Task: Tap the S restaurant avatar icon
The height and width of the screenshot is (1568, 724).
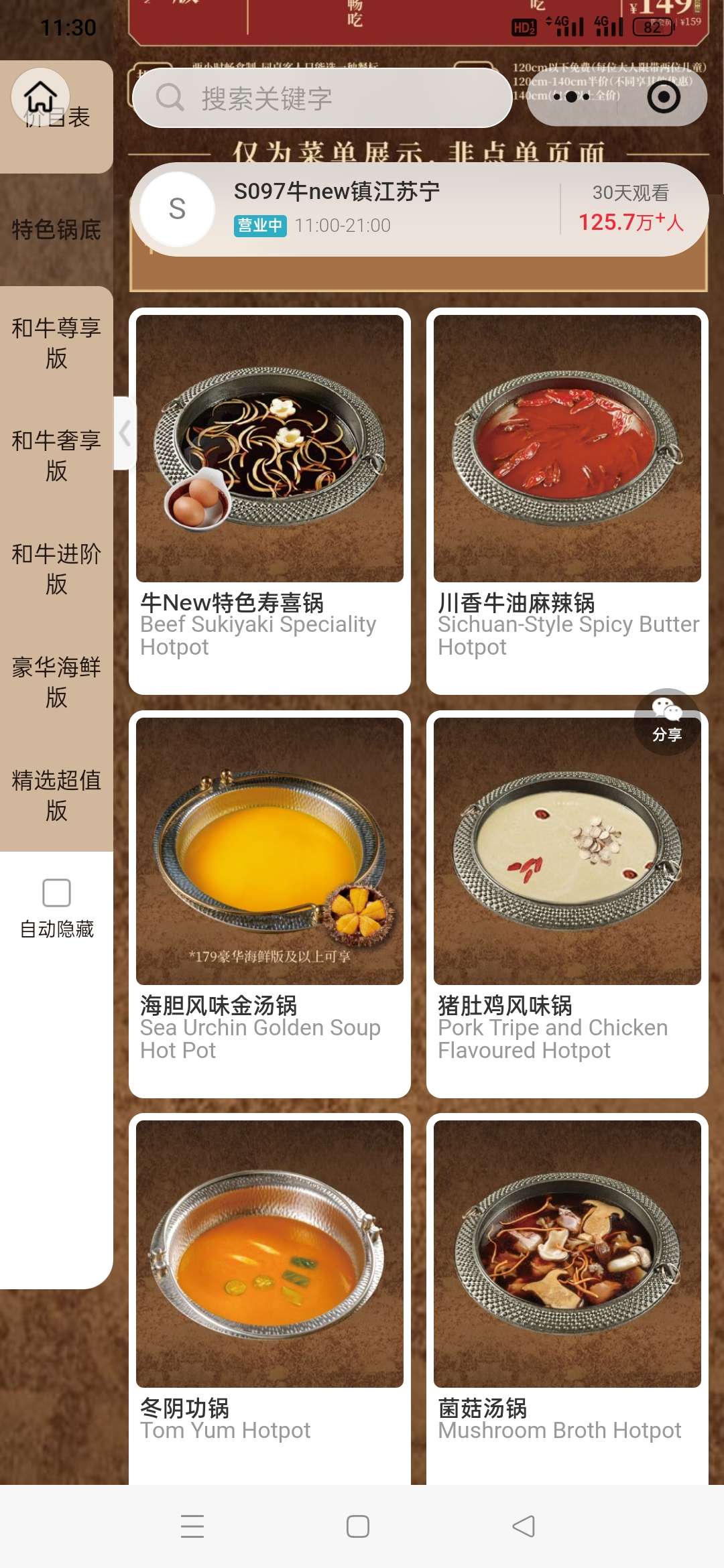Action: click(x=176, y=210)
